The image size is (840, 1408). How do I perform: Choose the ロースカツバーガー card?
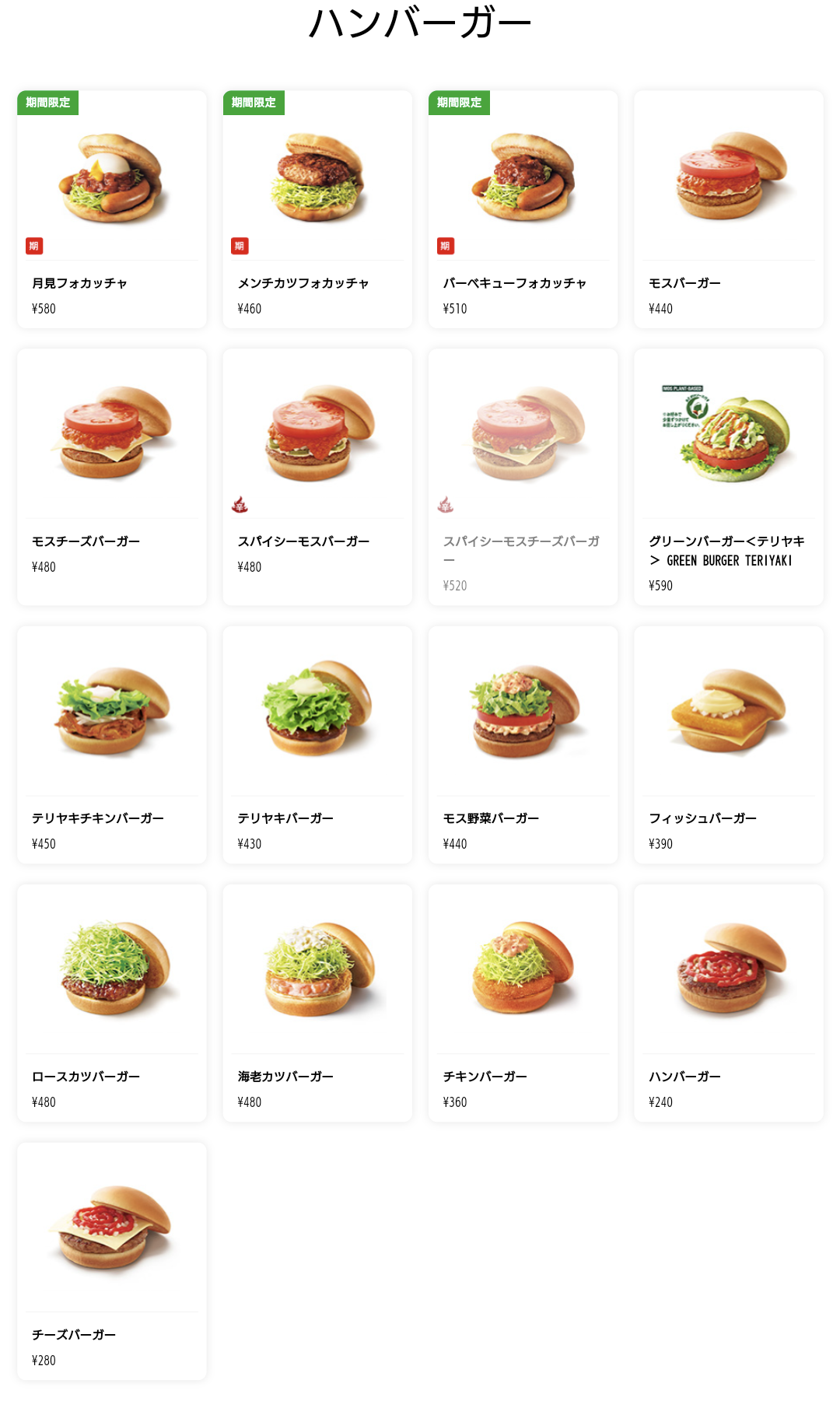coord(112,1002)
